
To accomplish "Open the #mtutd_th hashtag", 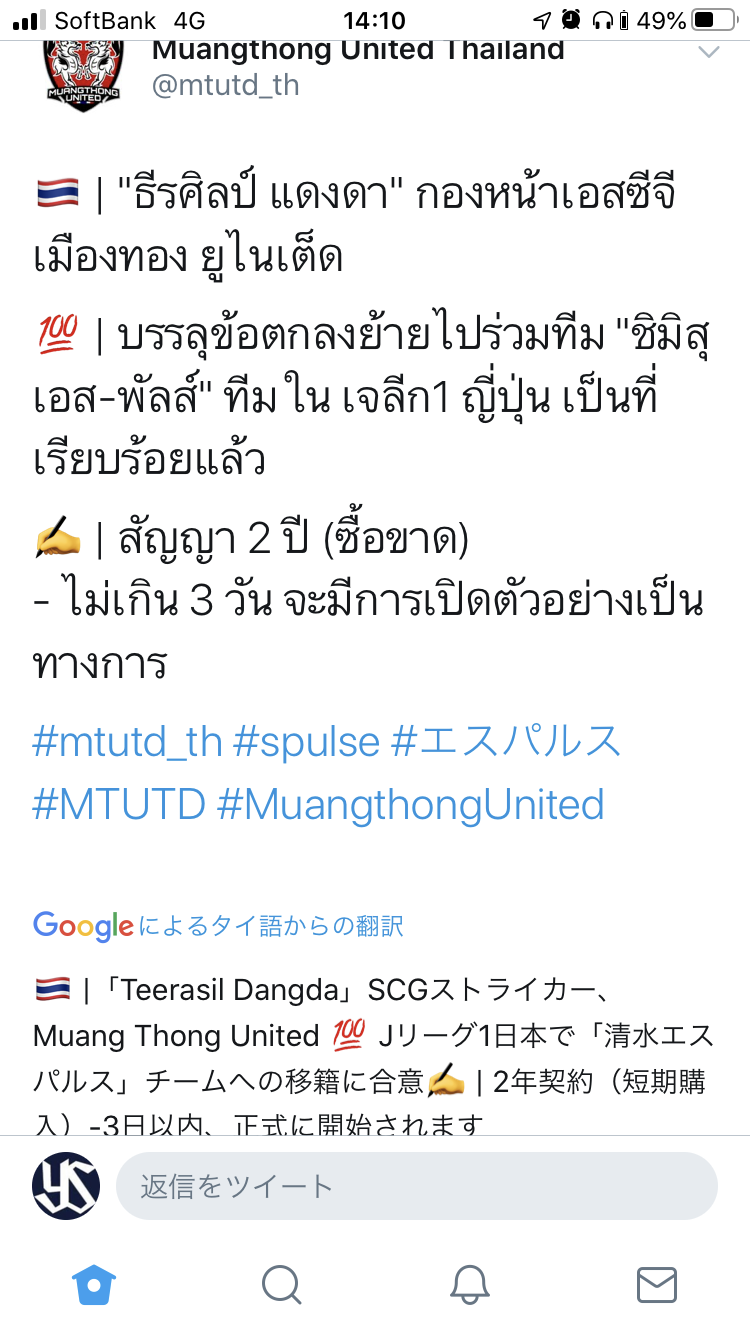I will pos(127,742).
